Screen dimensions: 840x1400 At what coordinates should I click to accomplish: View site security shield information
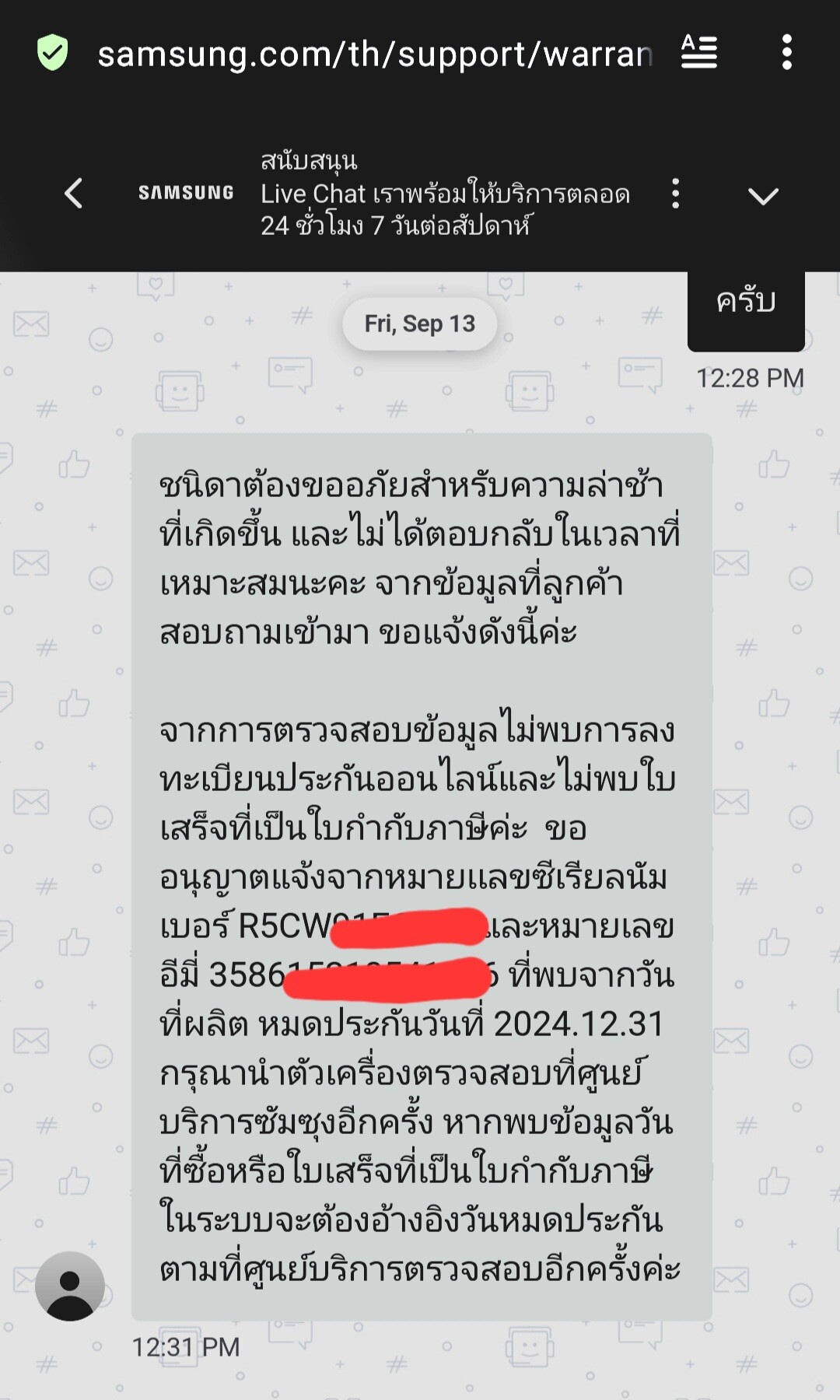tap(53, 53)
